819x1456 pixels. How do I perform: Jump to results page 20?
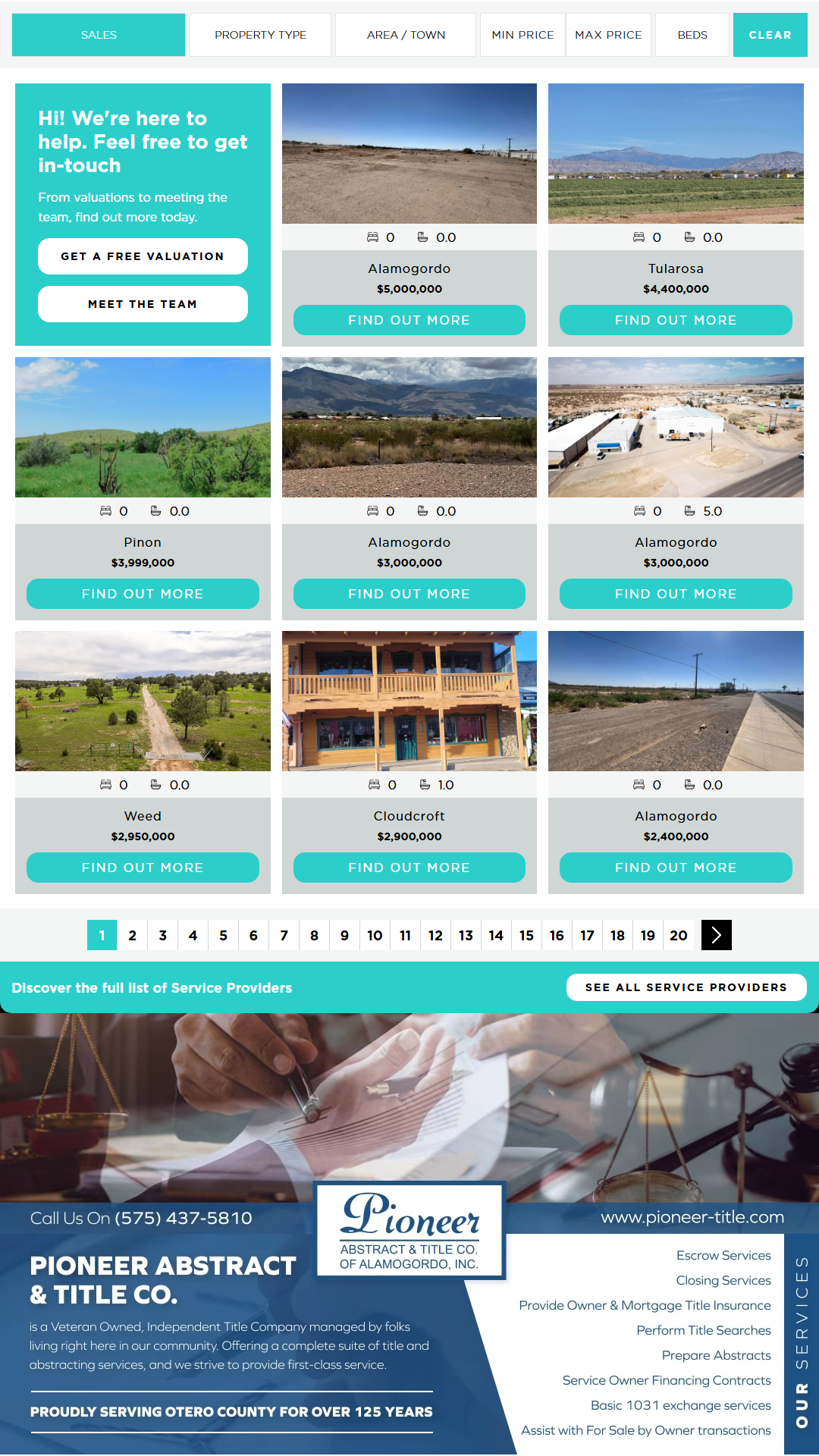[679, 935]
